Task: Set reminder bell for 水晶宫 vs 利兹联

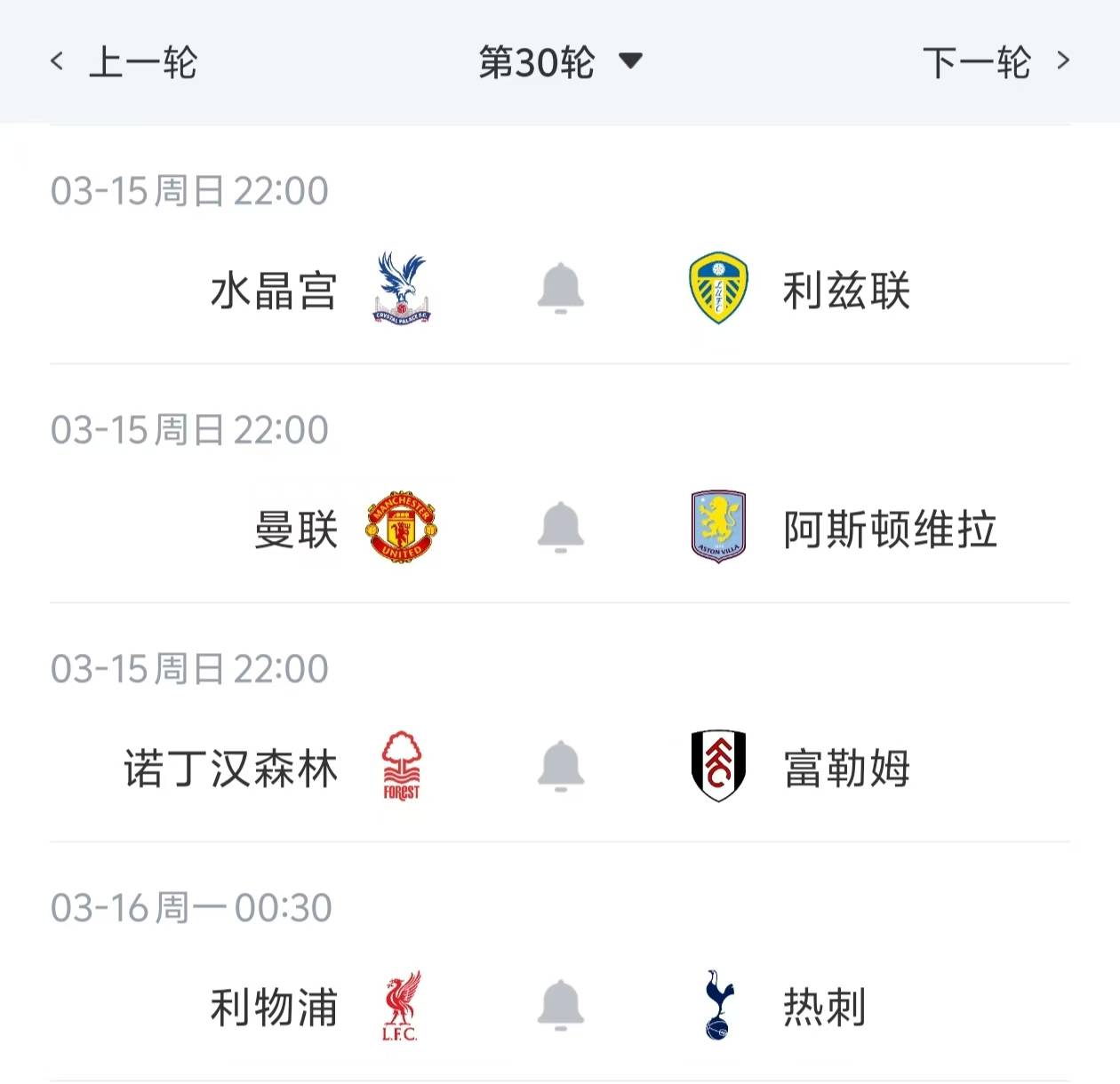Action: point(561,289)
